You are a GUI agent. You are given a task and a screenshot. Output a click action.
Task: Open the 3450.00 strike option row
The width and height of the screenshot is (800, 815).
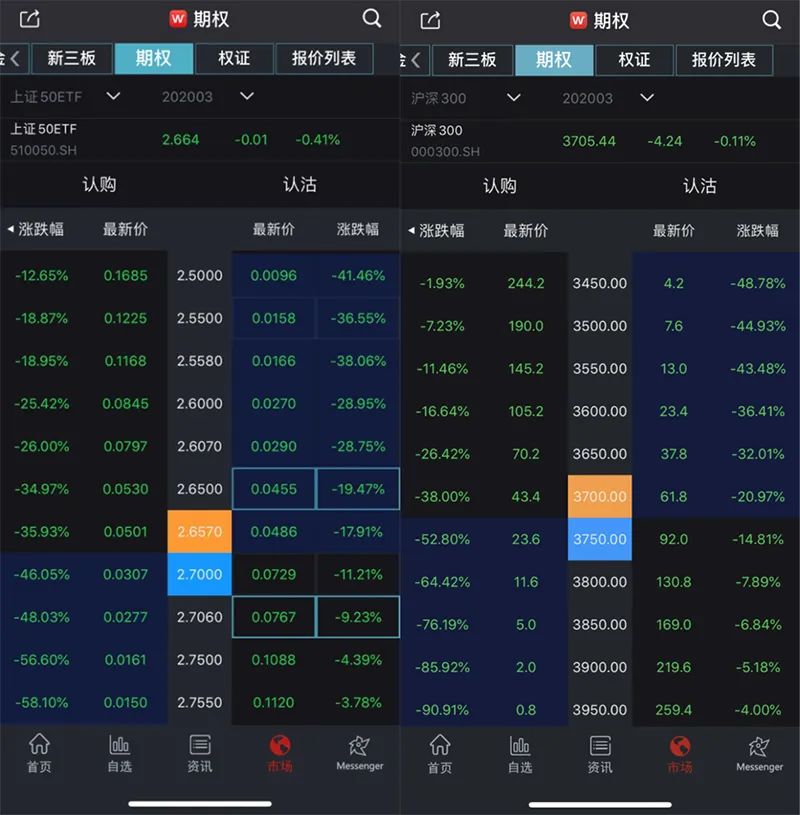pos(599,284)
